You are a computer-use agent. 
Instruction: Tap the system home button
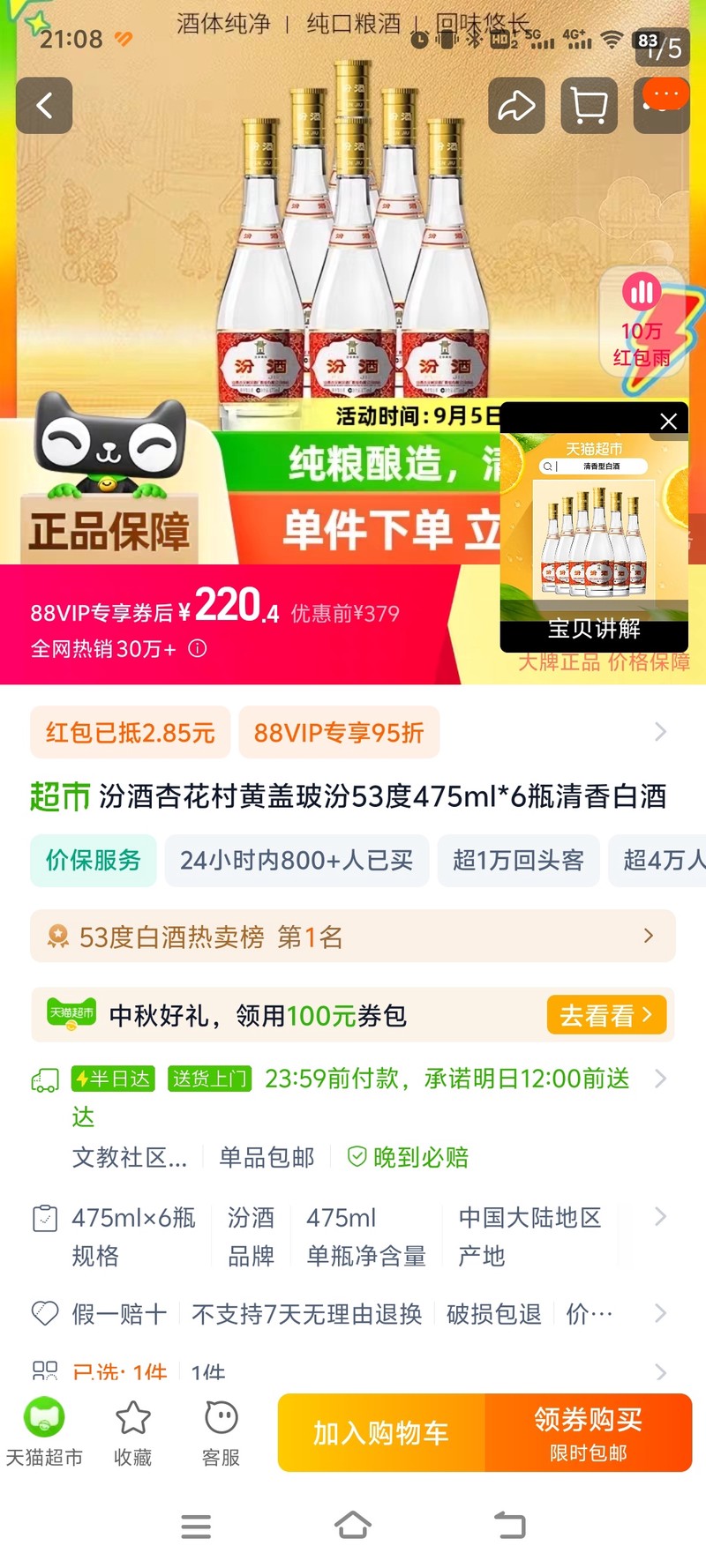(352, 1525)
